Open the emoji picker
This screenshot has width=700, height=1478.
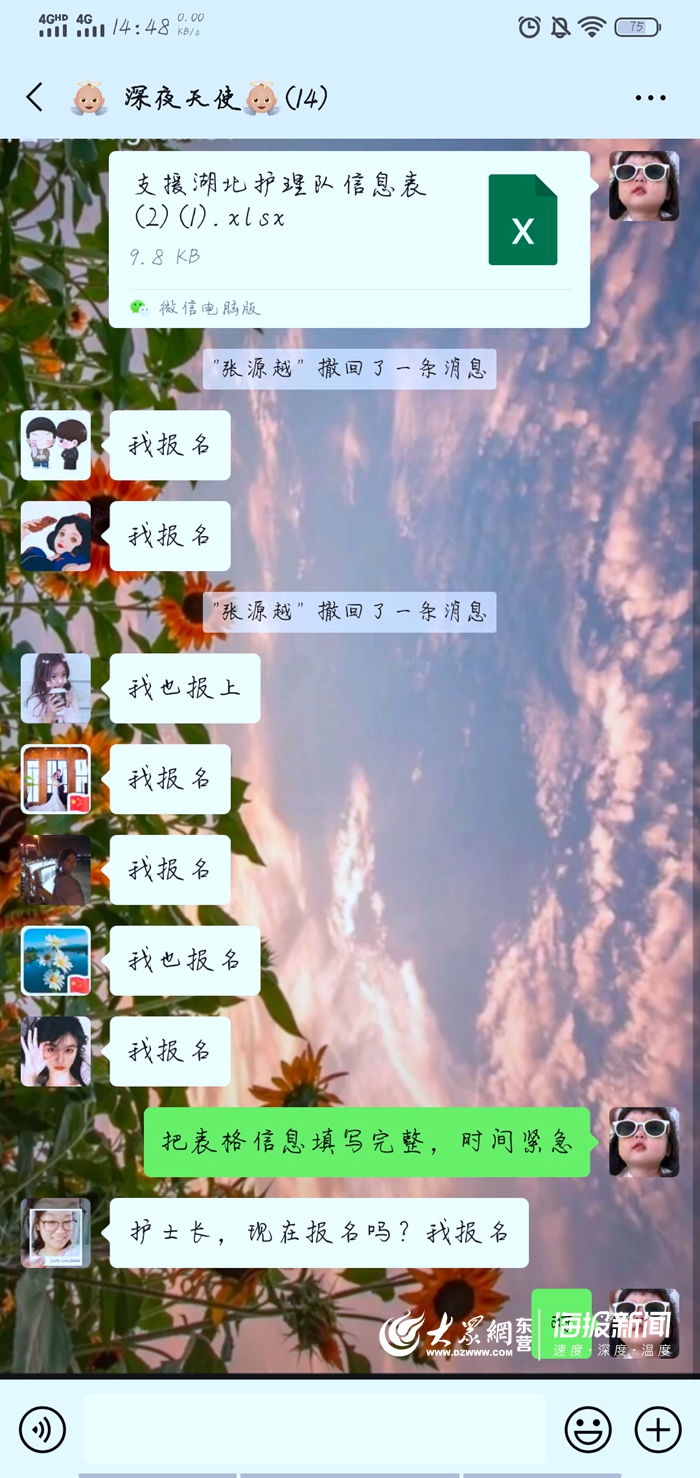(588, 1429)
